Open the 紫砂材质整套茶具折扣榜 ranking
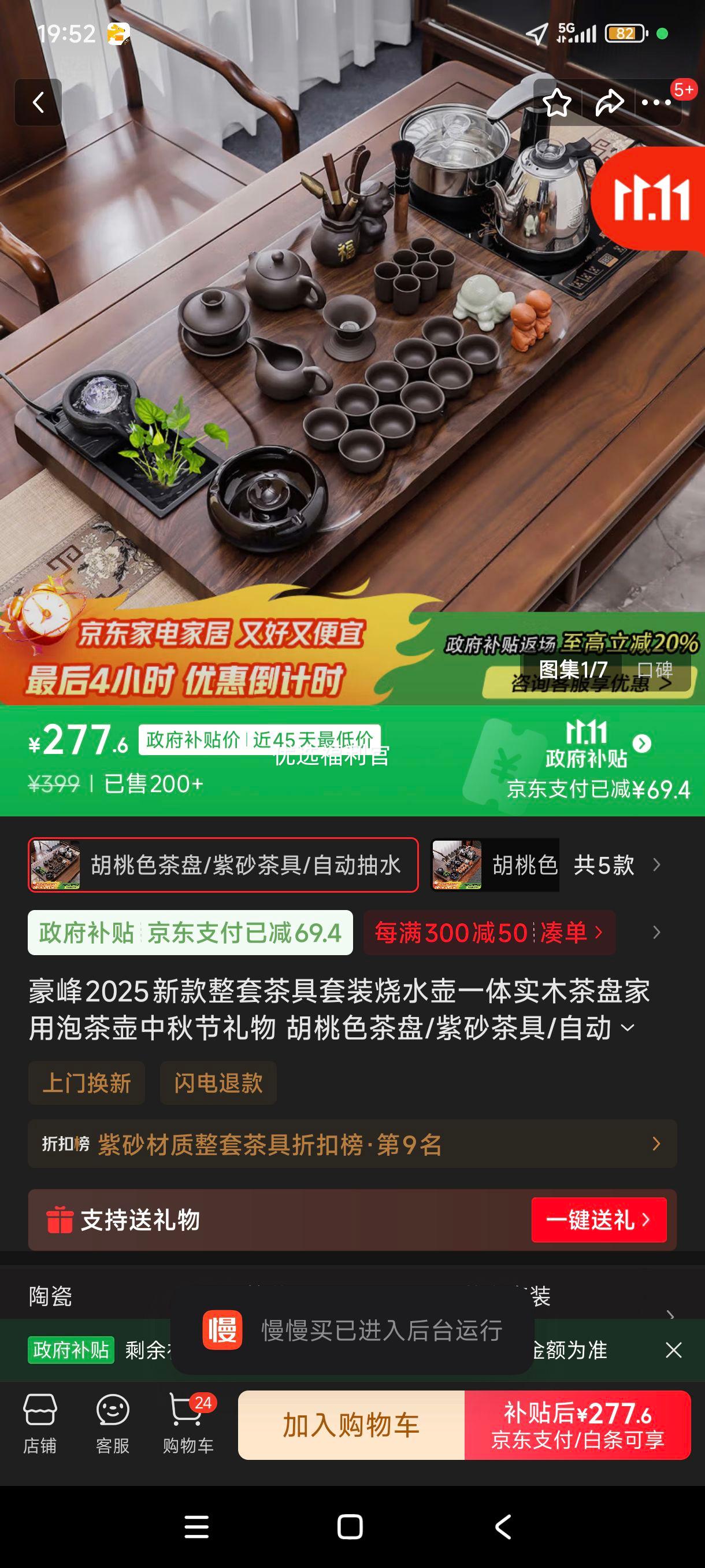The image size is (705, 1568). point(352,1144)
